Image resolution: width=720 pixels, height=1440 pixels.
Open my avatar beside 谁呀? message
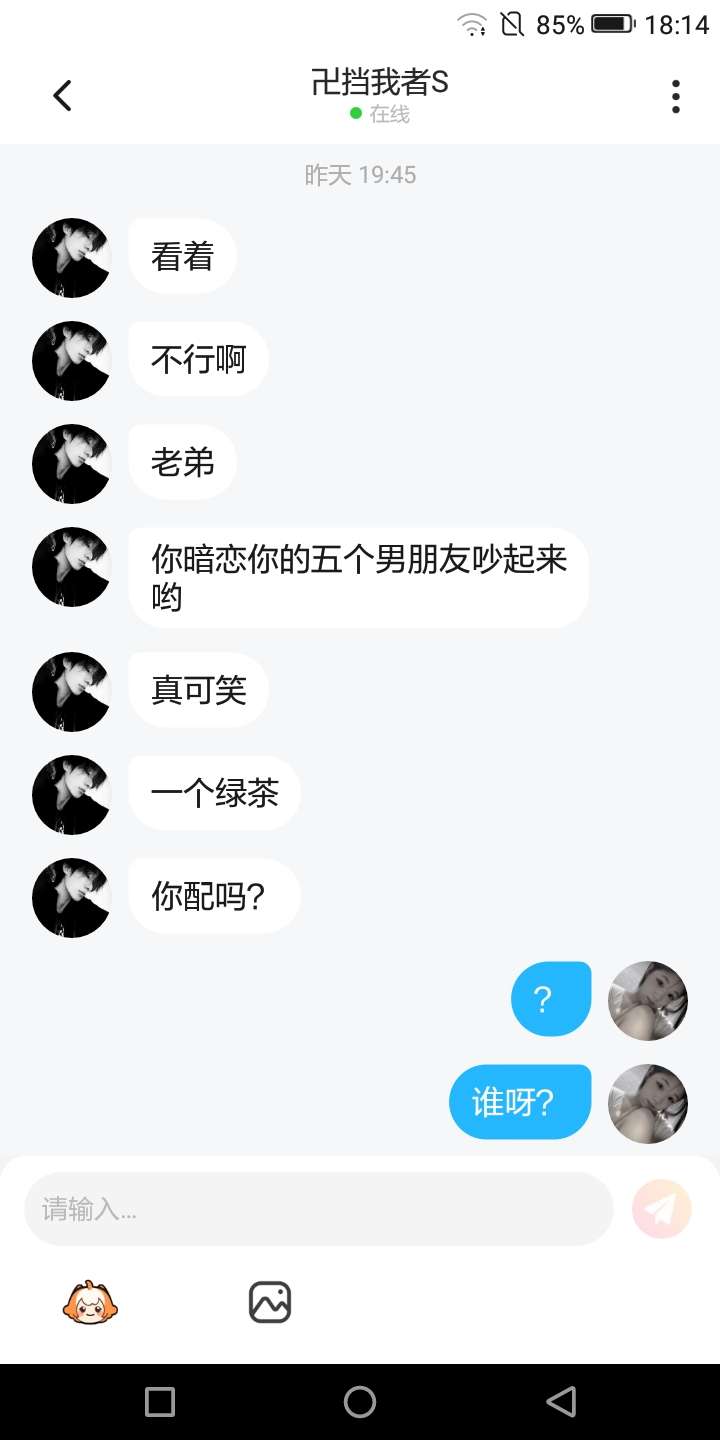pos(648,1104)
